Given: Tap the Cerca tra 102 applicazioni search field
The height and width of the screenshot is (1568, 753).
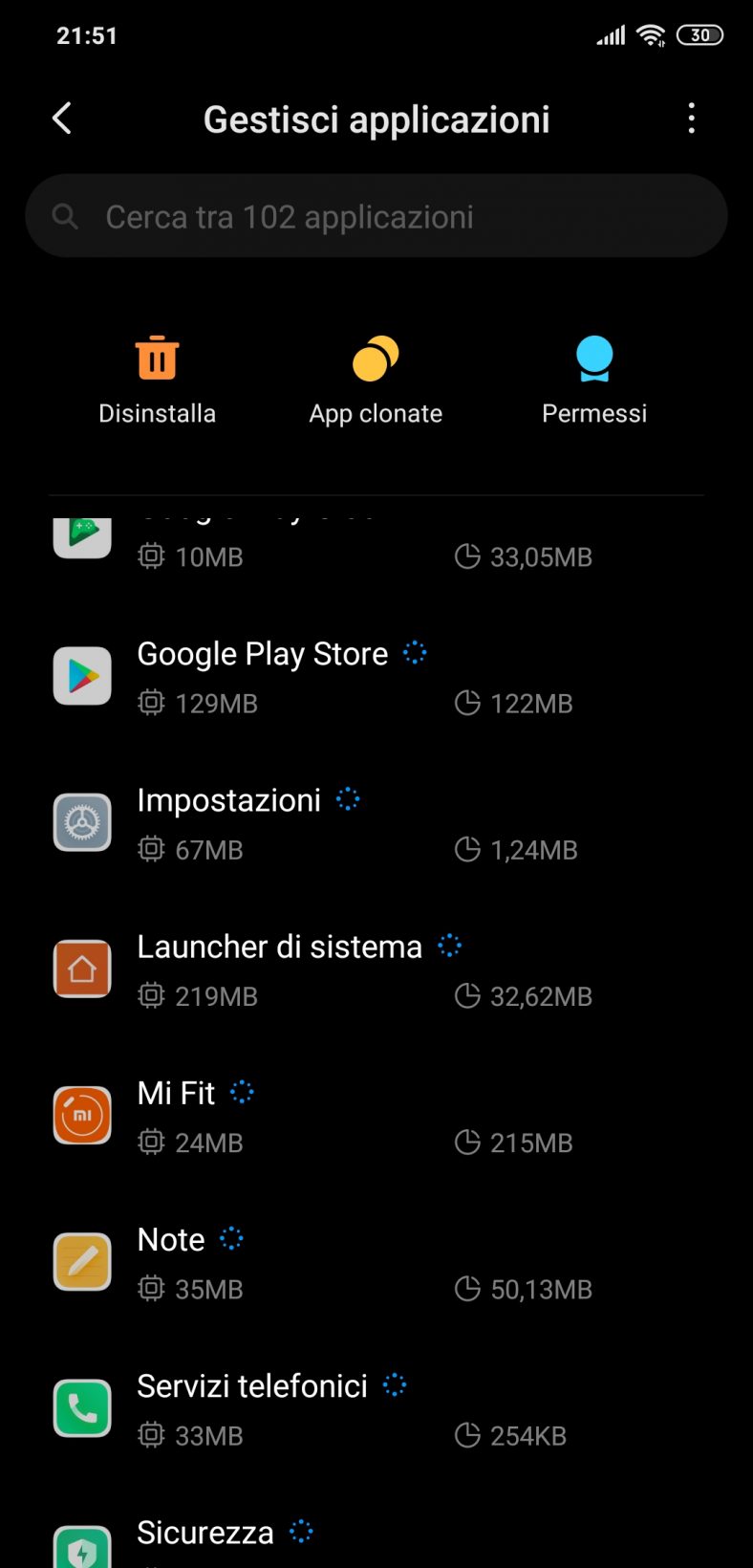Looking at the screenshot, I should point(376,216).
